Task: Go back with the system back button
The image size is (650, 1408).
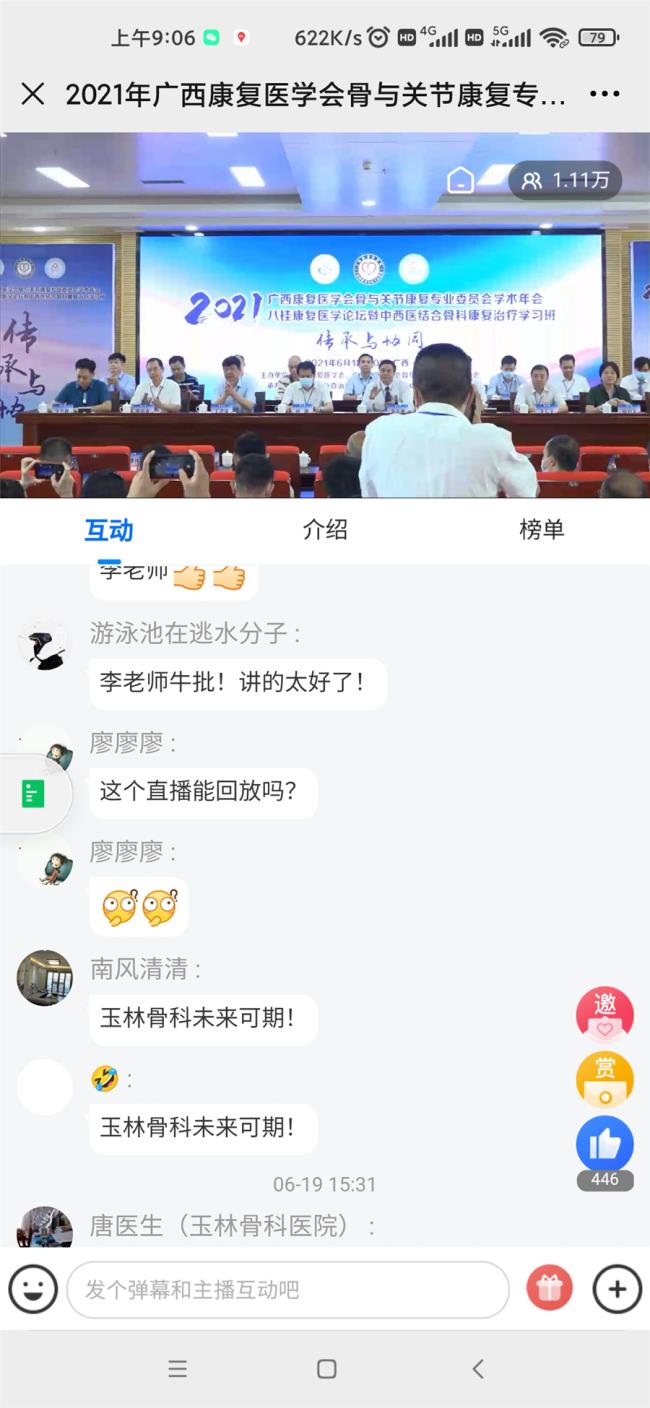Action: (477, 1369)
